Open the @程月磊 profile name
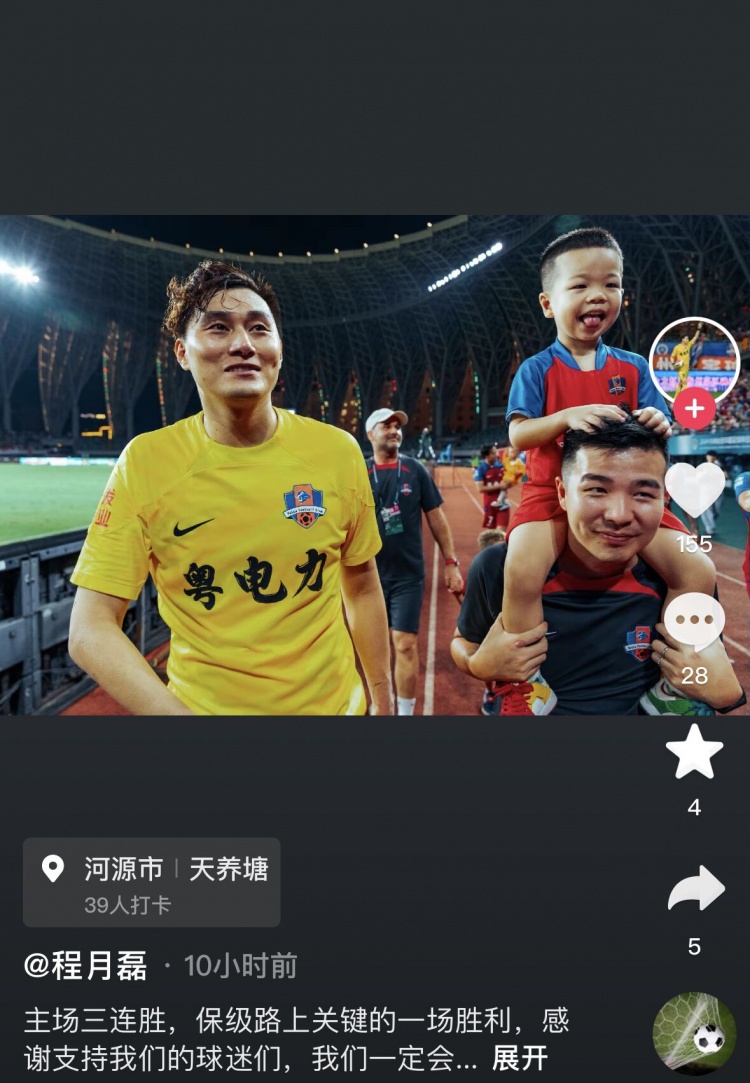 coord(86,966)
